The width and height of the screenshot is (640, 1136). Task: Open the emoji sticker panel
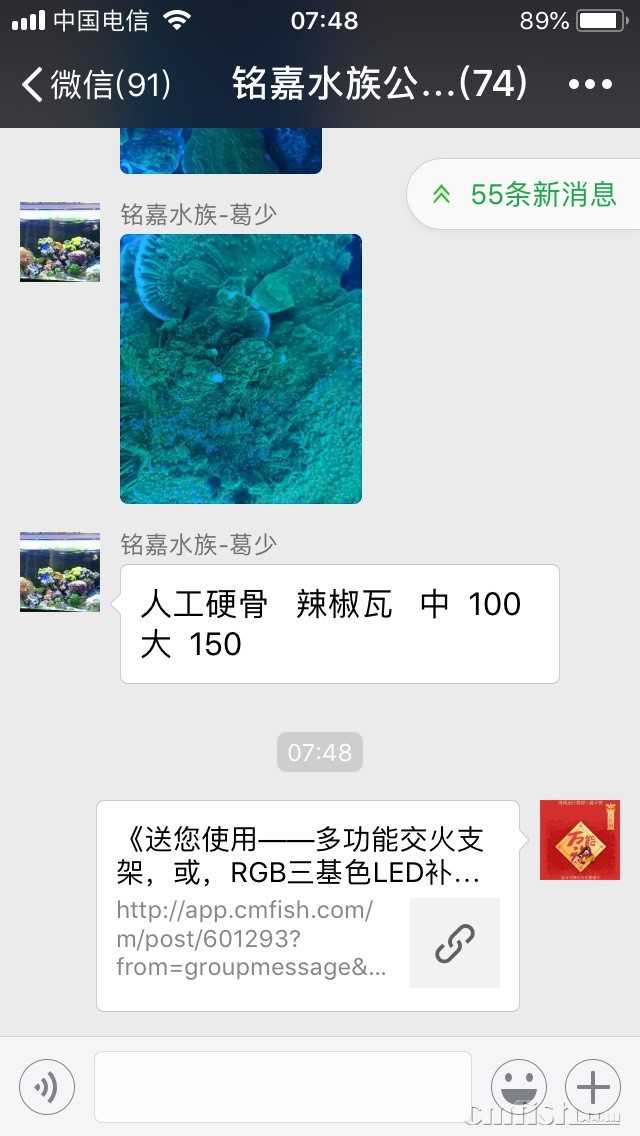coord(519,1086)
